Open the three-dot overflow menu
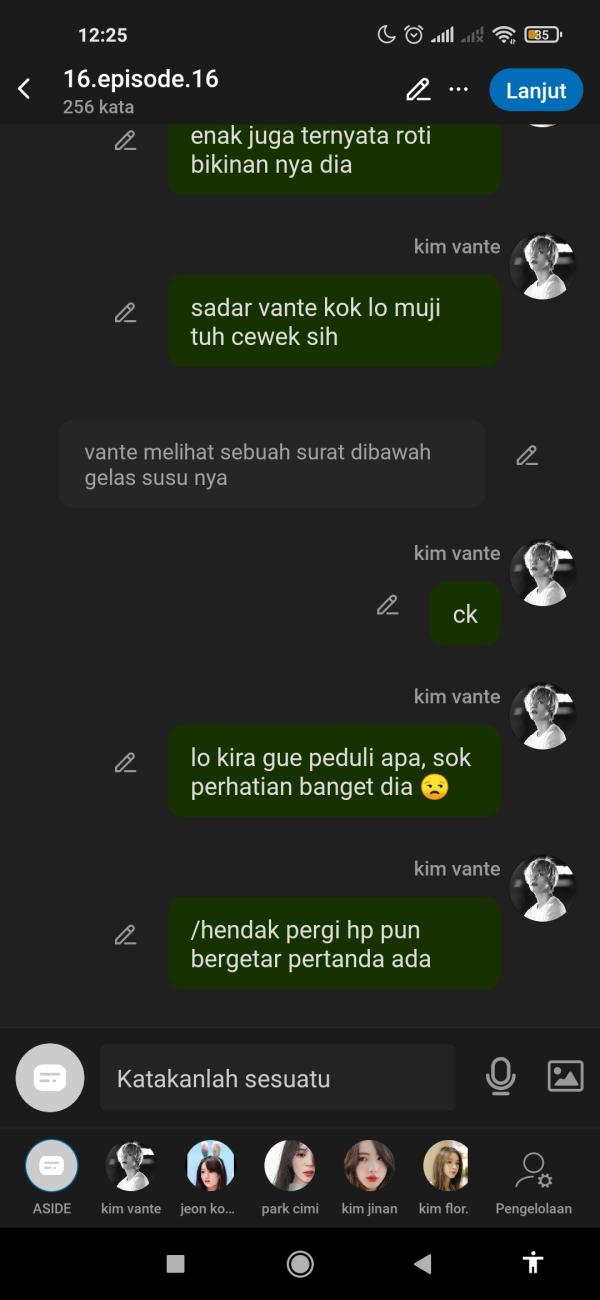600x1300 pixels. click(x=459, y=90)
